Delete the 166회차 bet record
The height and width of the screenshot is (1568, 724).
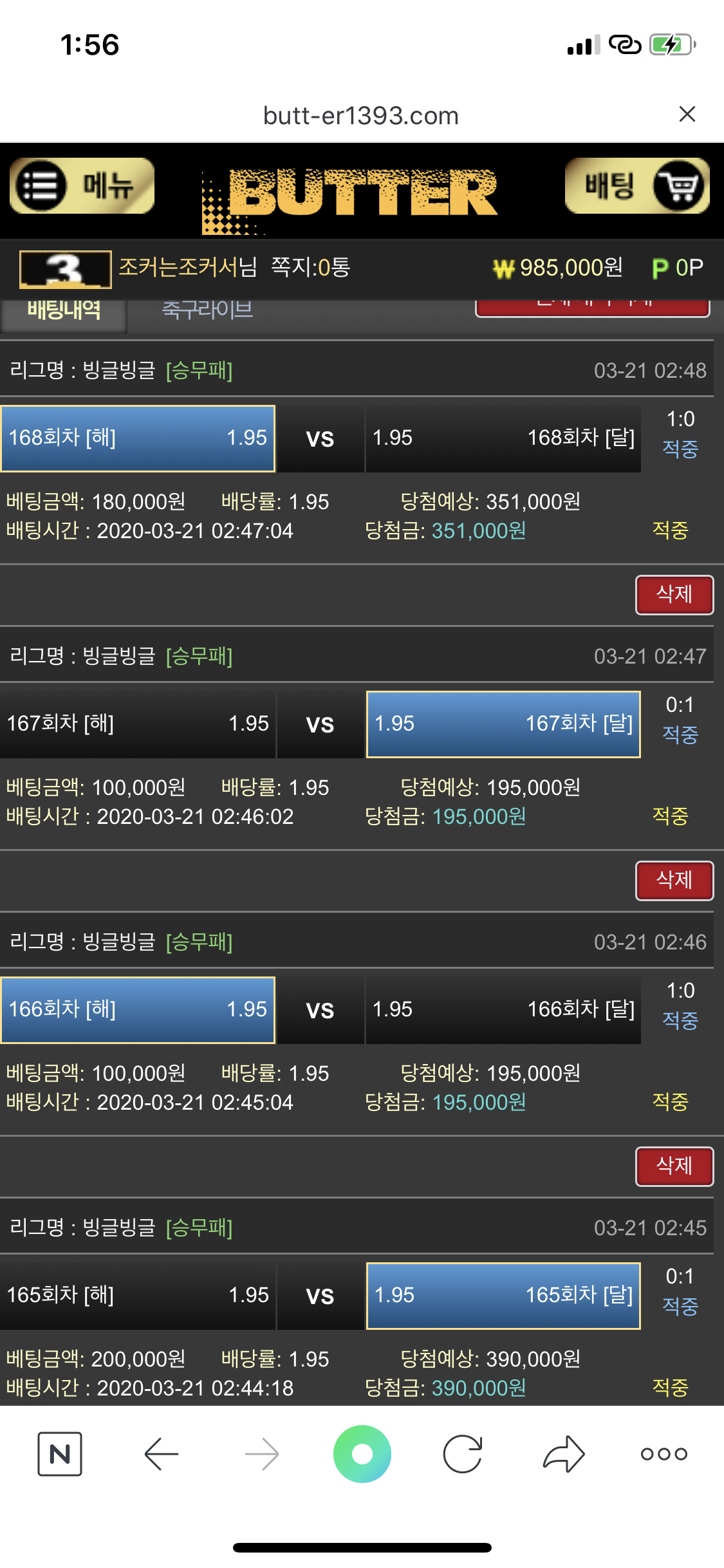674,1166
